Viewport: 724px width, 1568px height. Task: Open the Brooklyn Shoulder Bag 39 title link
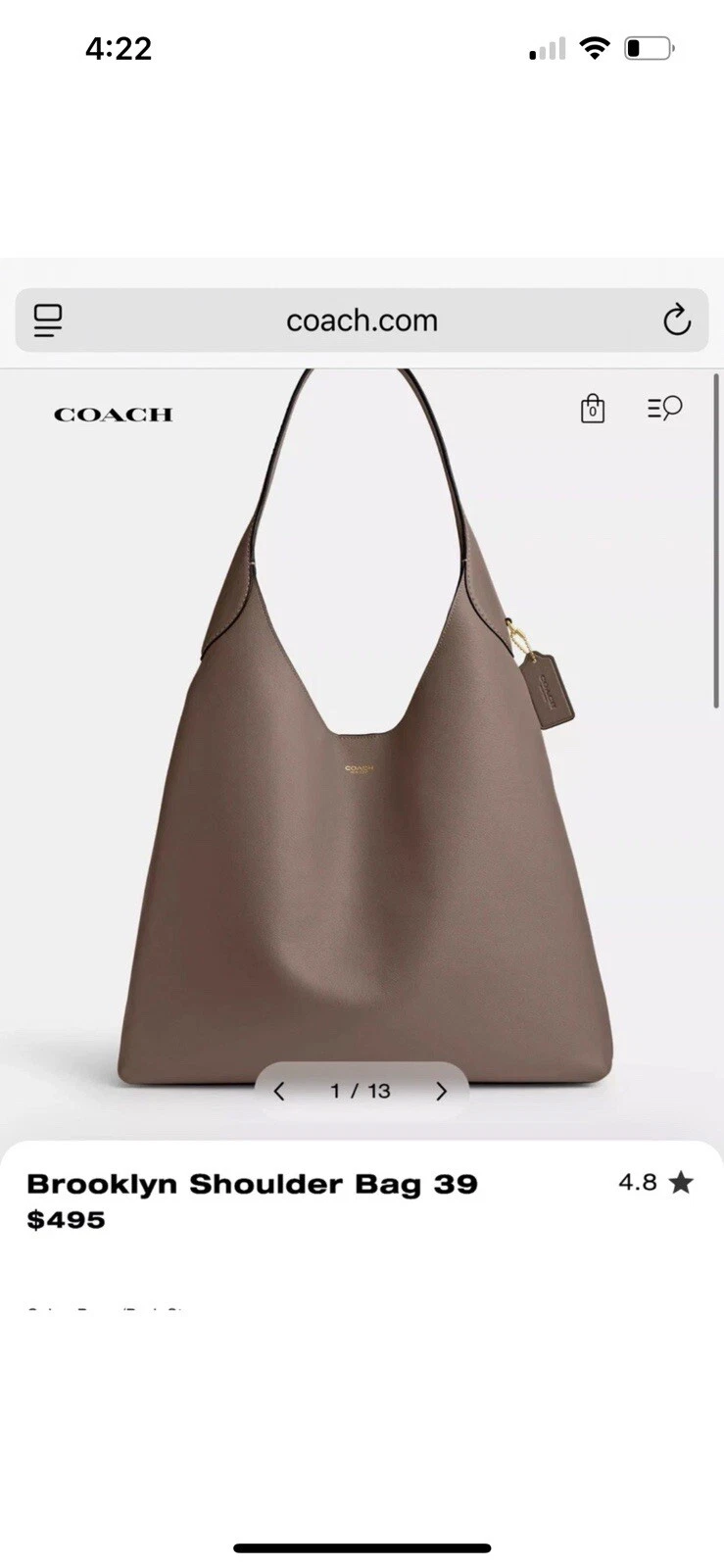pos(252,1183)
